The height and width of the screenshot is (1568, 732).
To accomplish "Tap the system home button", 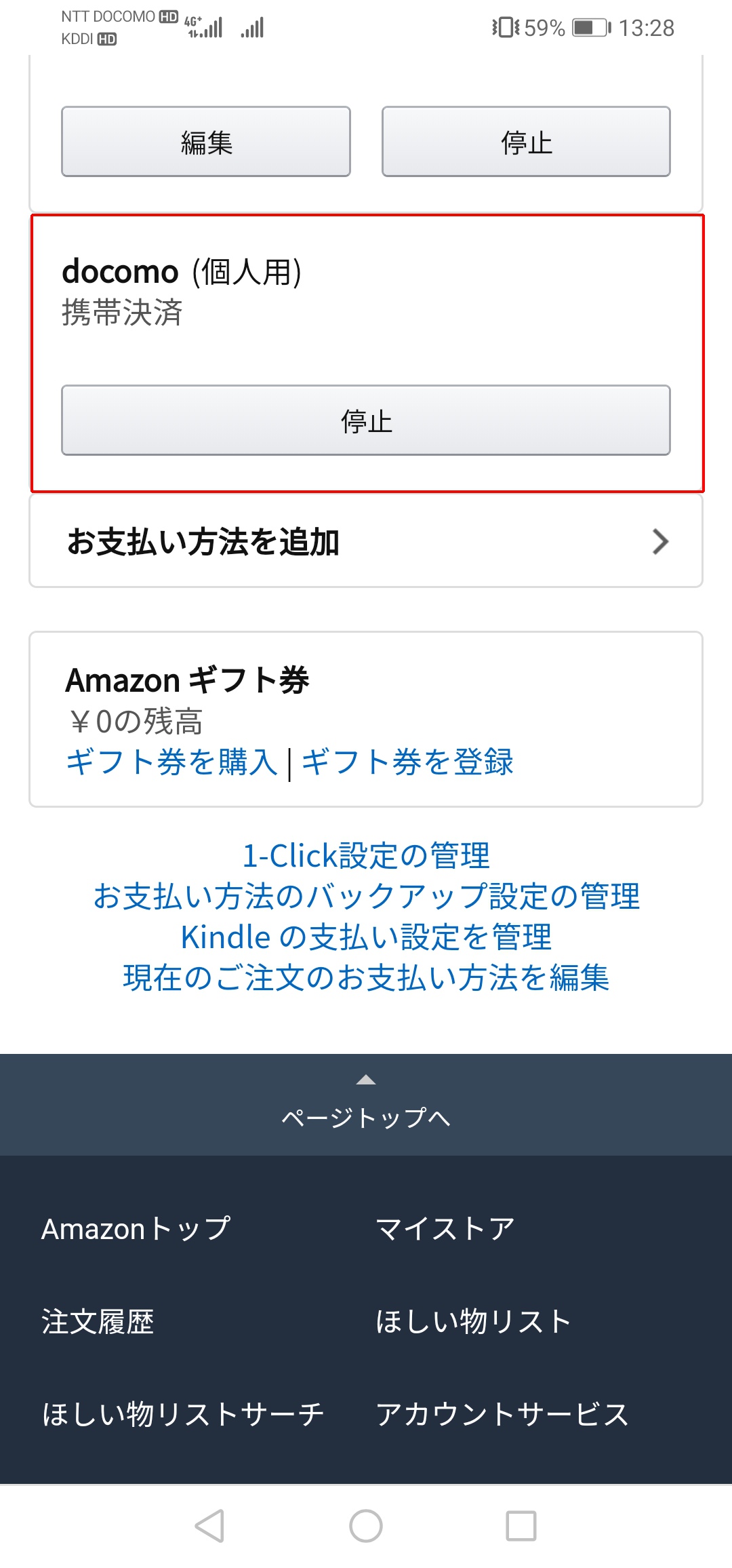I will 366,1527.
